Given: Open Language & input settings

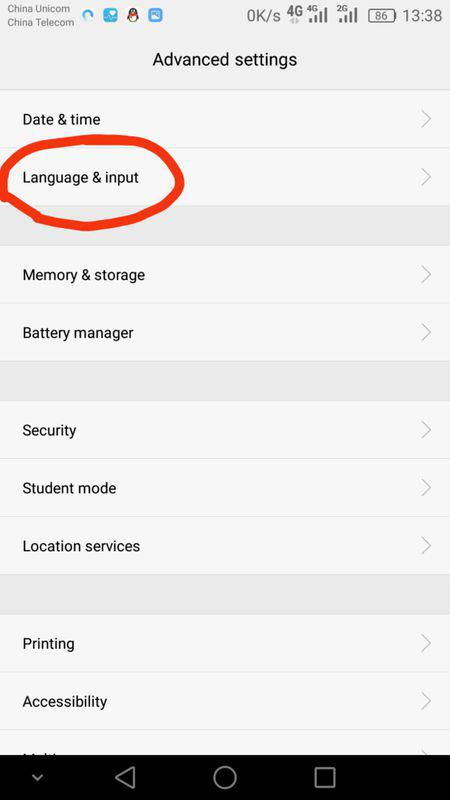Looking at the screenshot, I should [225, 177].
